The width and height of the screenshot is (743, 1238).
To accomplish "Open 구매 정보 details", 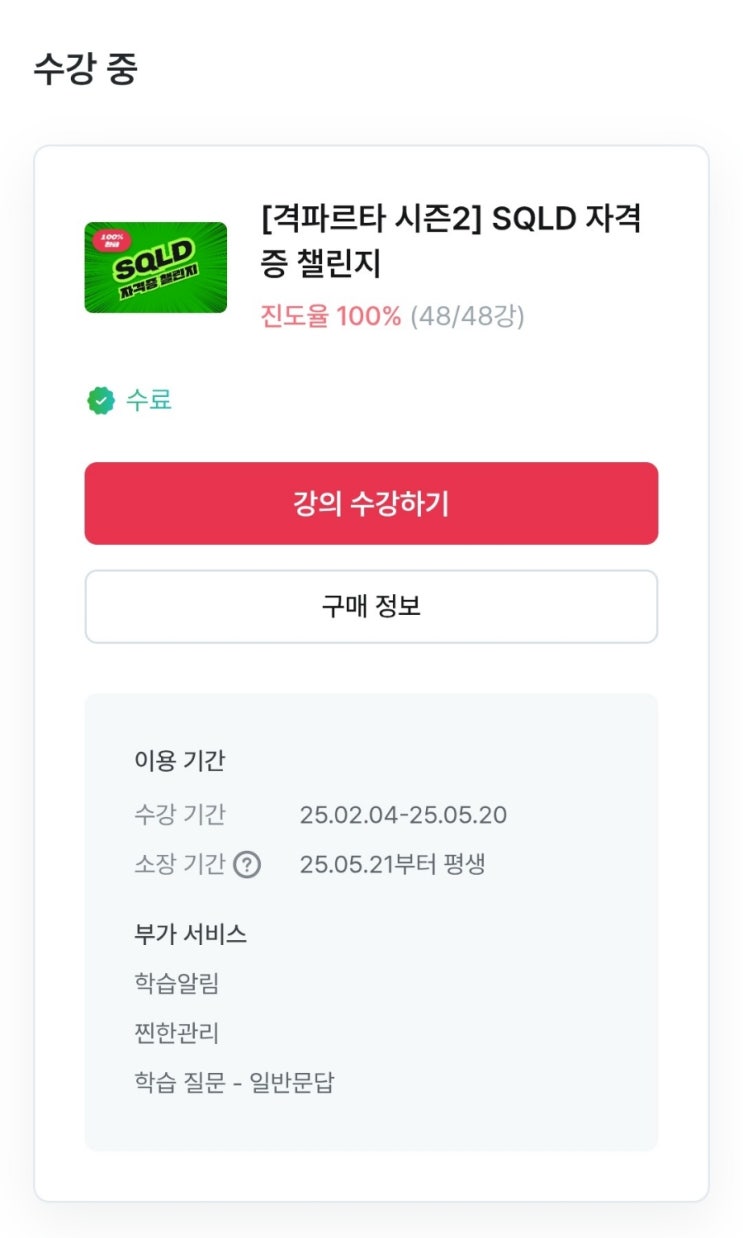I will tap(372, 606).
